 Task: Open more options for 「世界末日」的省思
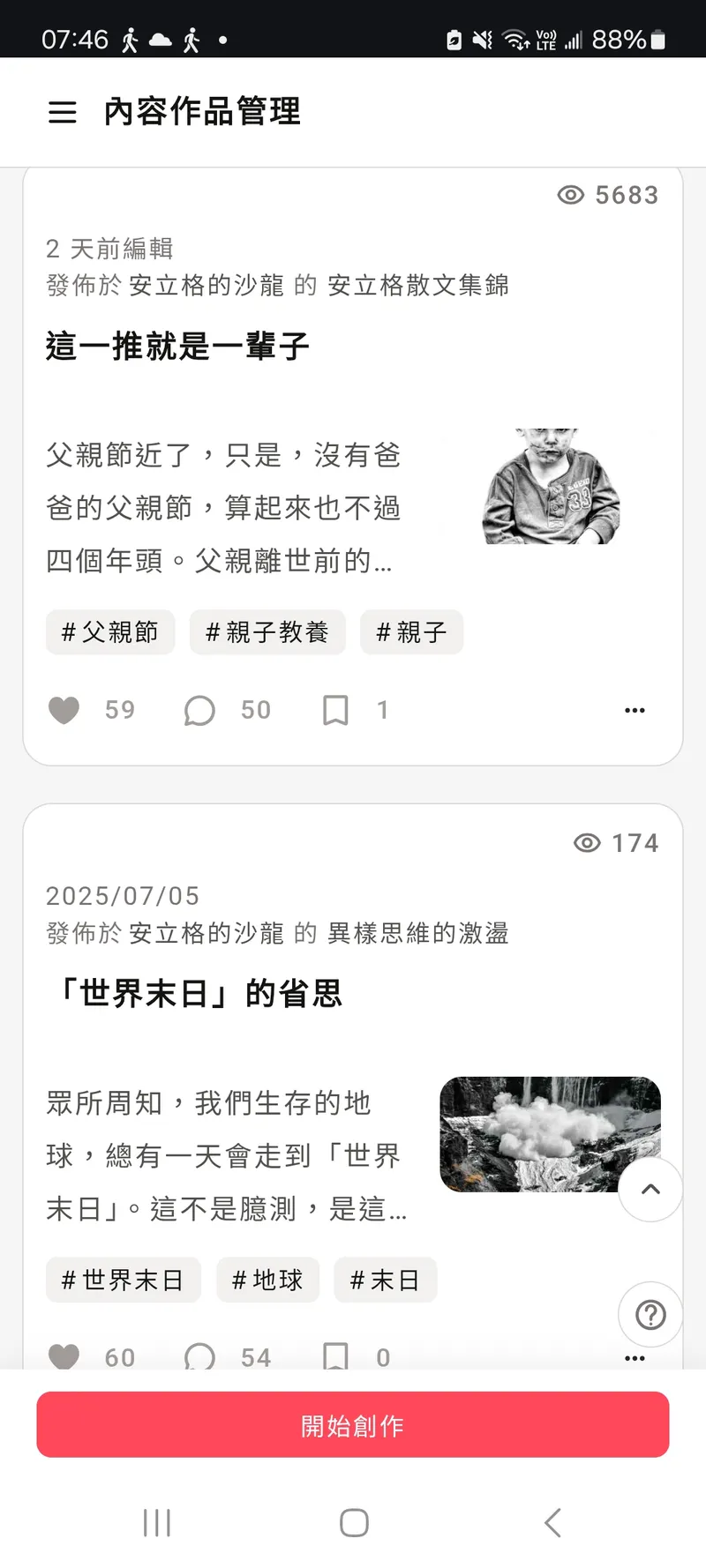635,1358
